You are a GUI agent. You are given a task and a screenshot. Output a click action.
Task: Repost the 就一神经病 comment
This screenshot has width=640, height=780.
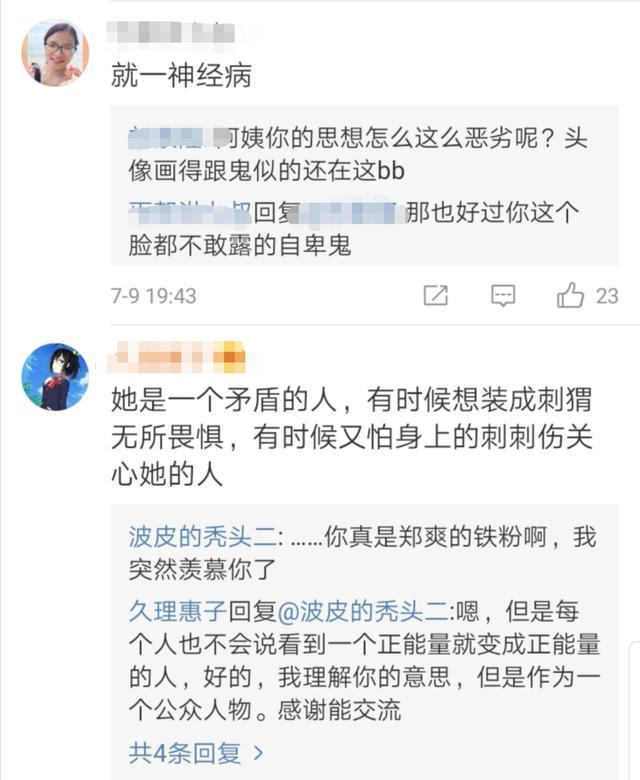pos(435,295)
